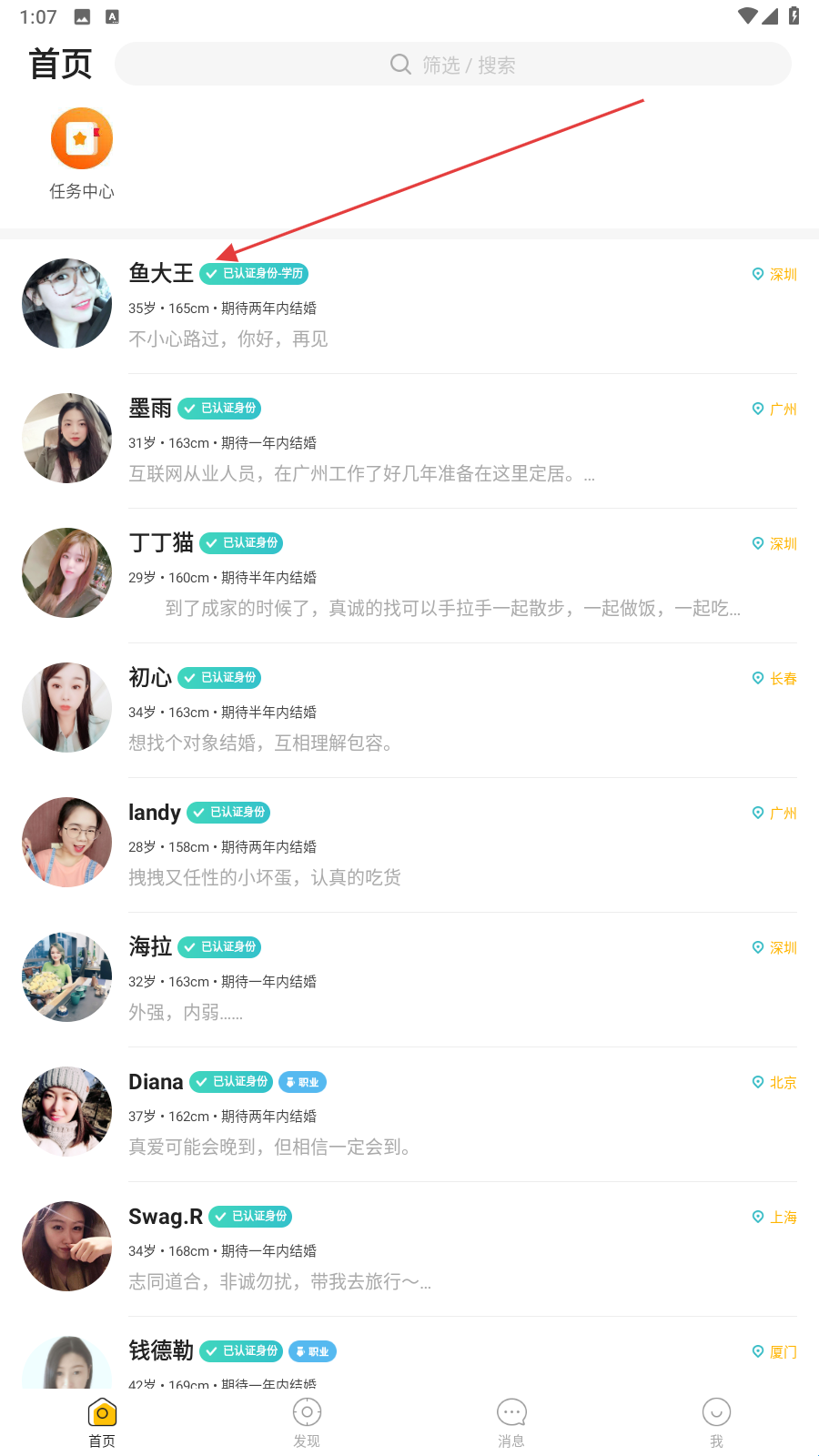
Task: Open 鱼大王's profile
Action: click(160, 273)
